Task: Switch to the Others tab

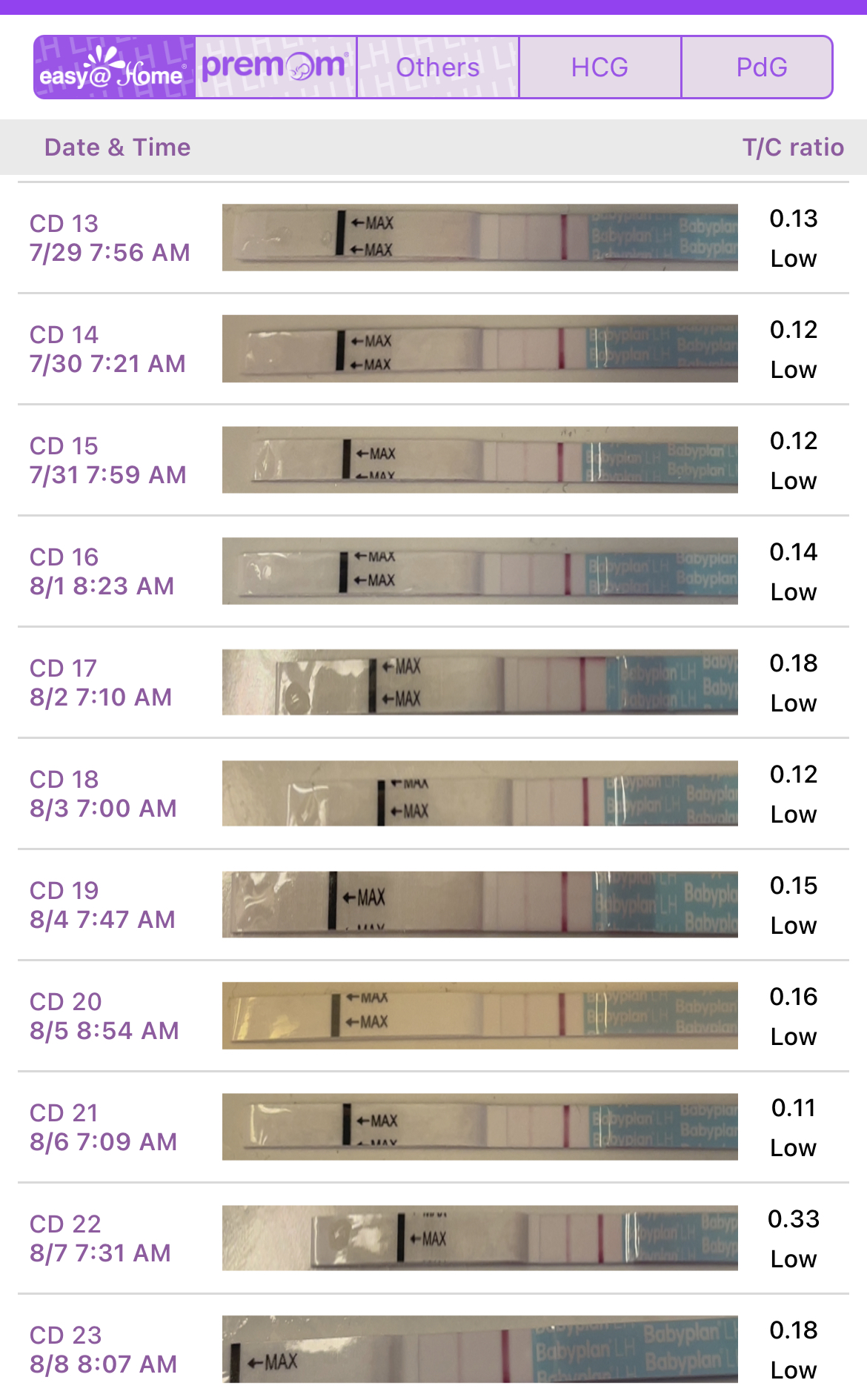Action: tap(438, 67)
